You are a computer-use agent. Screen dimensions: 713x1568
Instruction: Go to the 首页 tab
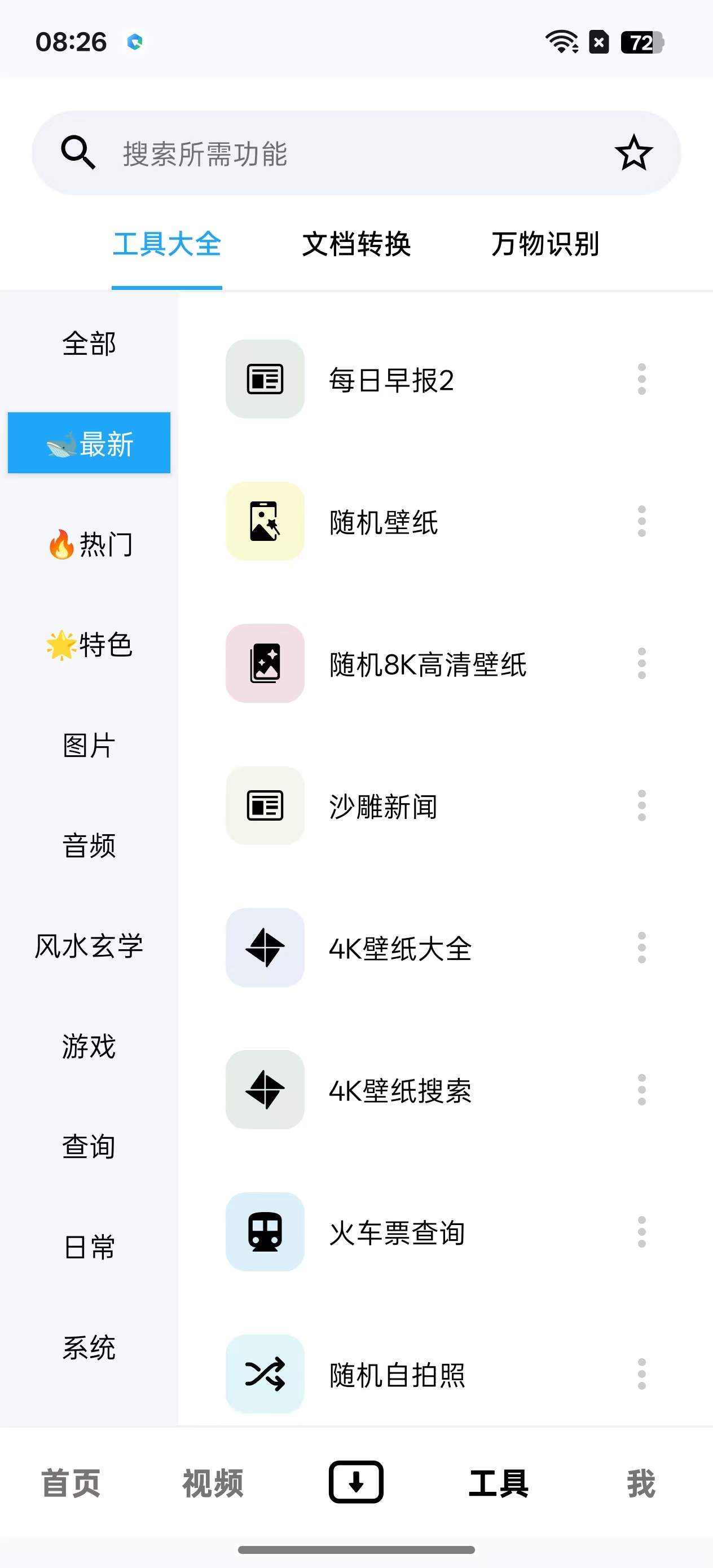click(x=71, y=1483)
